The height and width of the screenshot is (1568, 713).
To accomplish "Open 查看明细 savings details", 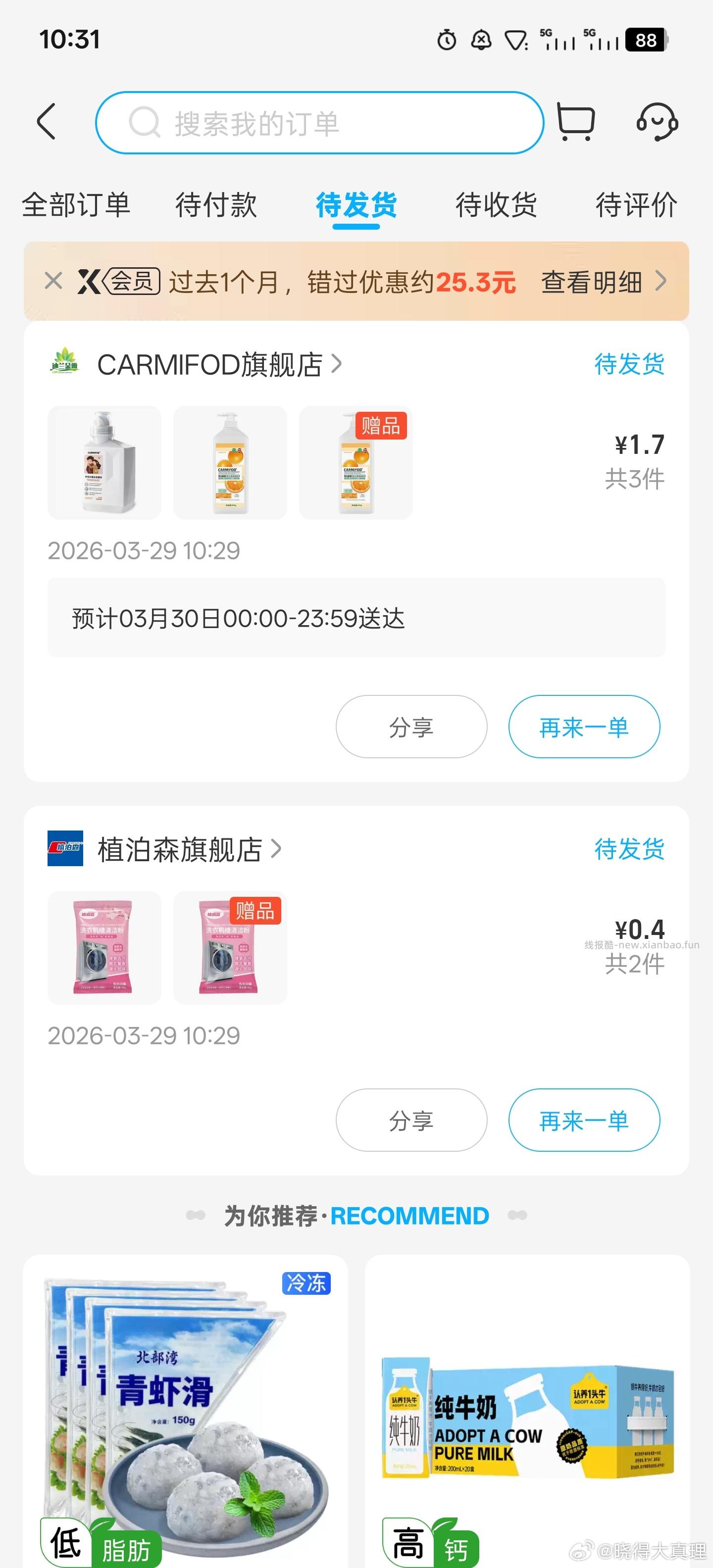I will 592,283.
